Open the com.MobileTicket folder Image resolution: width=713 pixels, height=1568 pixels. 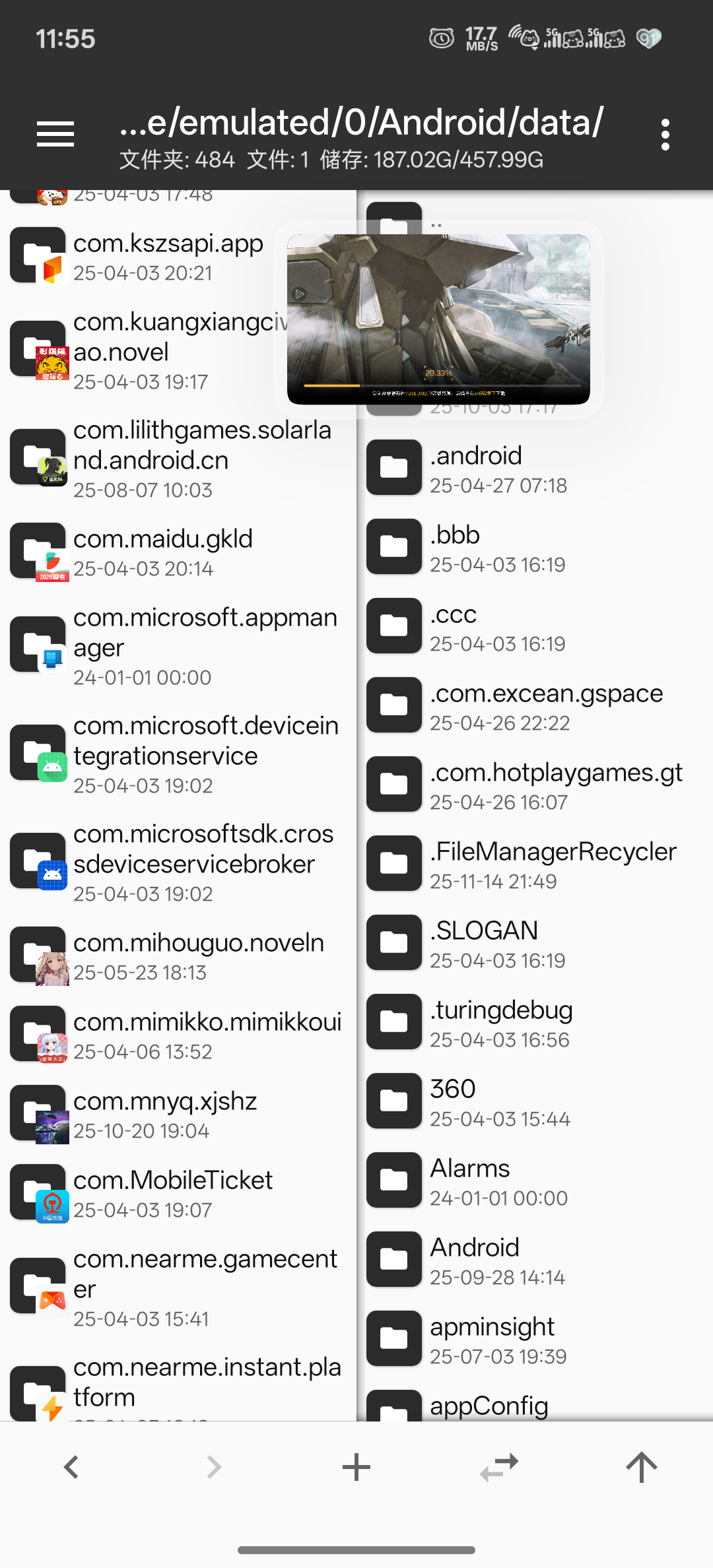click(173, 1193)
